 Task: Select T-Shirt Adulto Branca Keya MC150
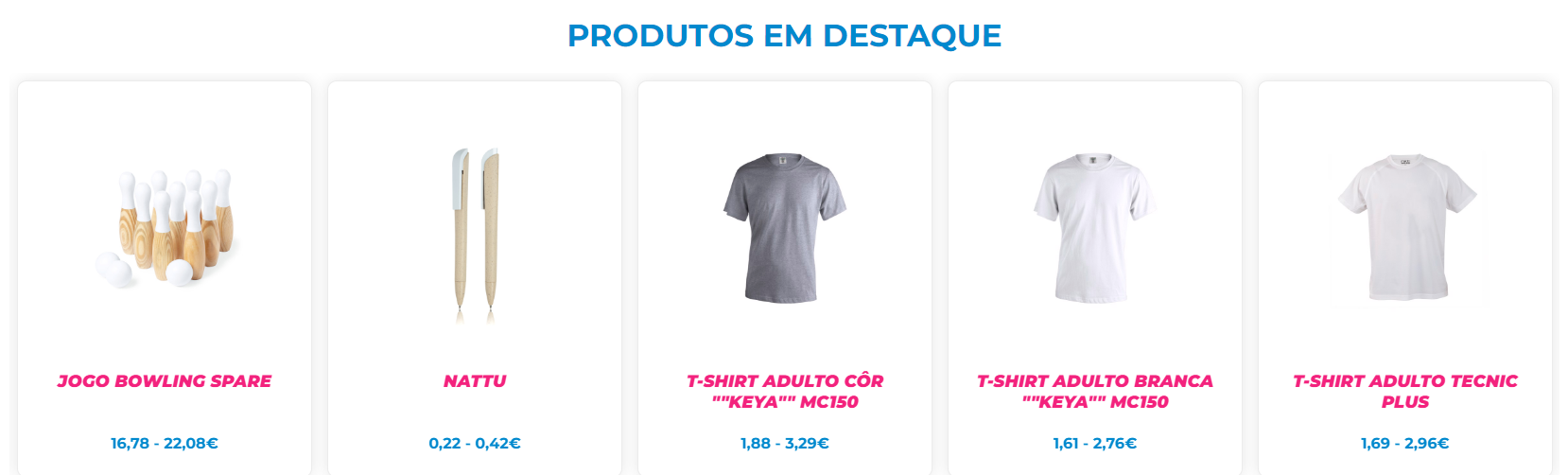click(1095, 390)
